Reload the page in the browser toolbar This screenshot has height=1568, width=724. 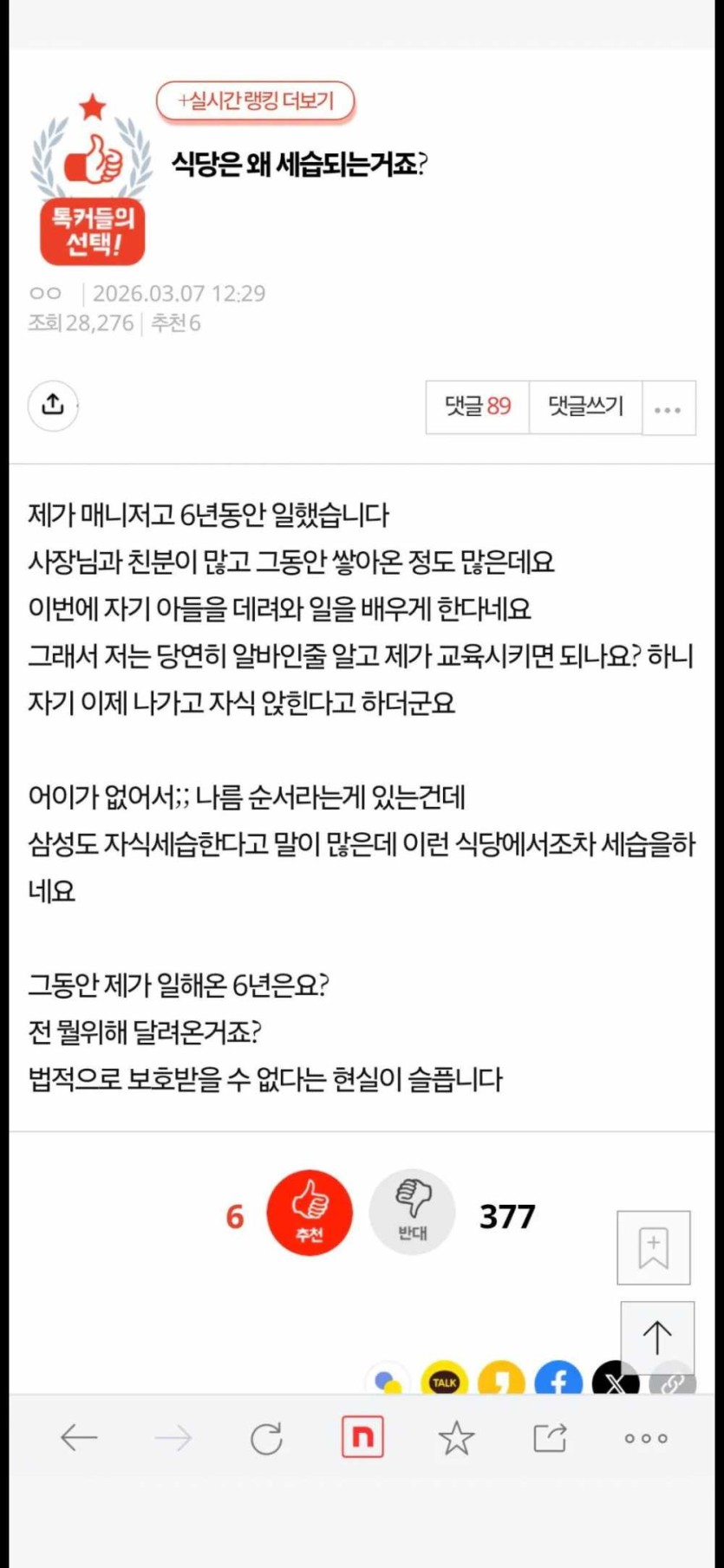(x=266, y=1439)
